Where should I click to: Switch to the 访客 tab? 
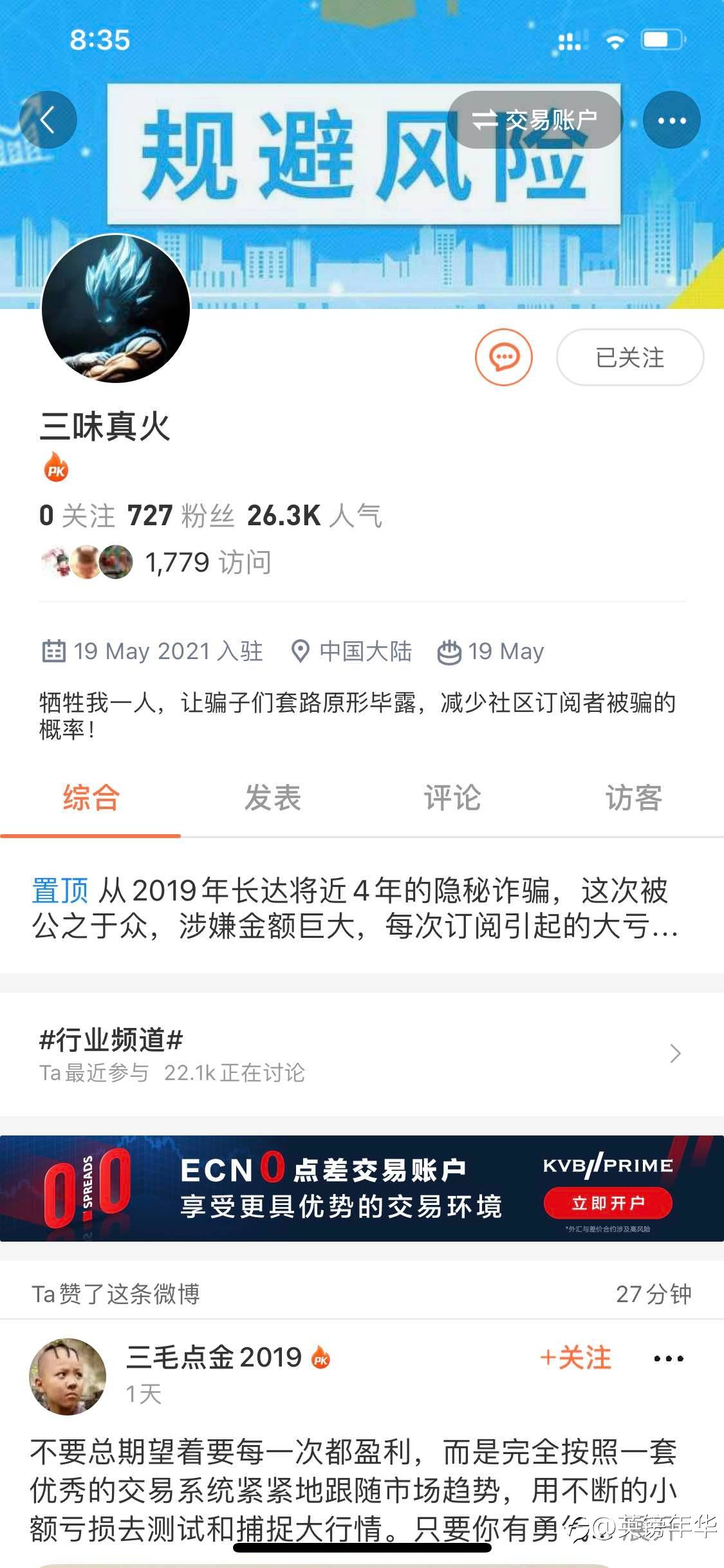coord(633,798)
